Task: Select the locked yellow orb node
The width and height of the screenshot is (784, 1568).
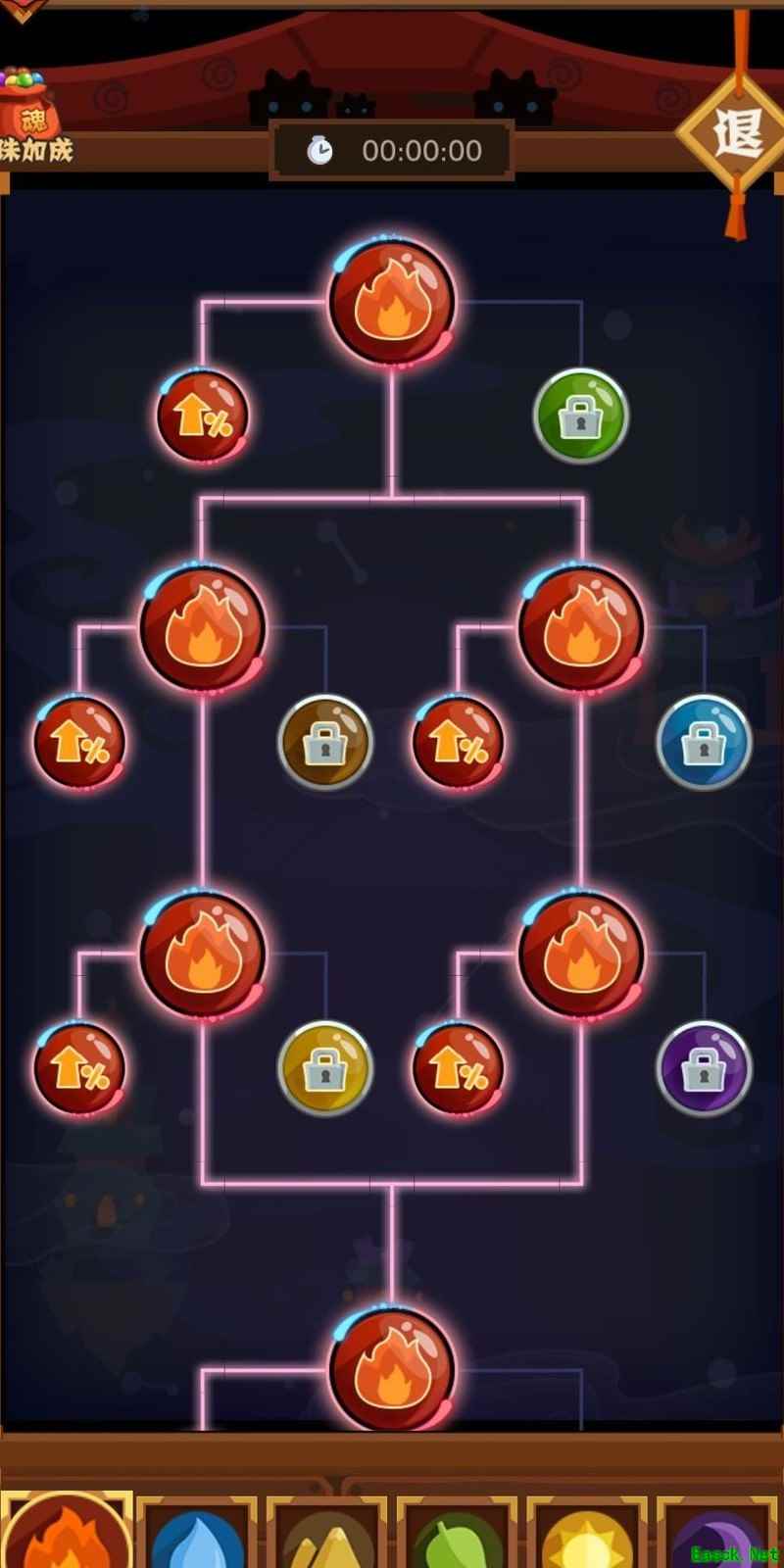Action: click(x=325, y=1069)
